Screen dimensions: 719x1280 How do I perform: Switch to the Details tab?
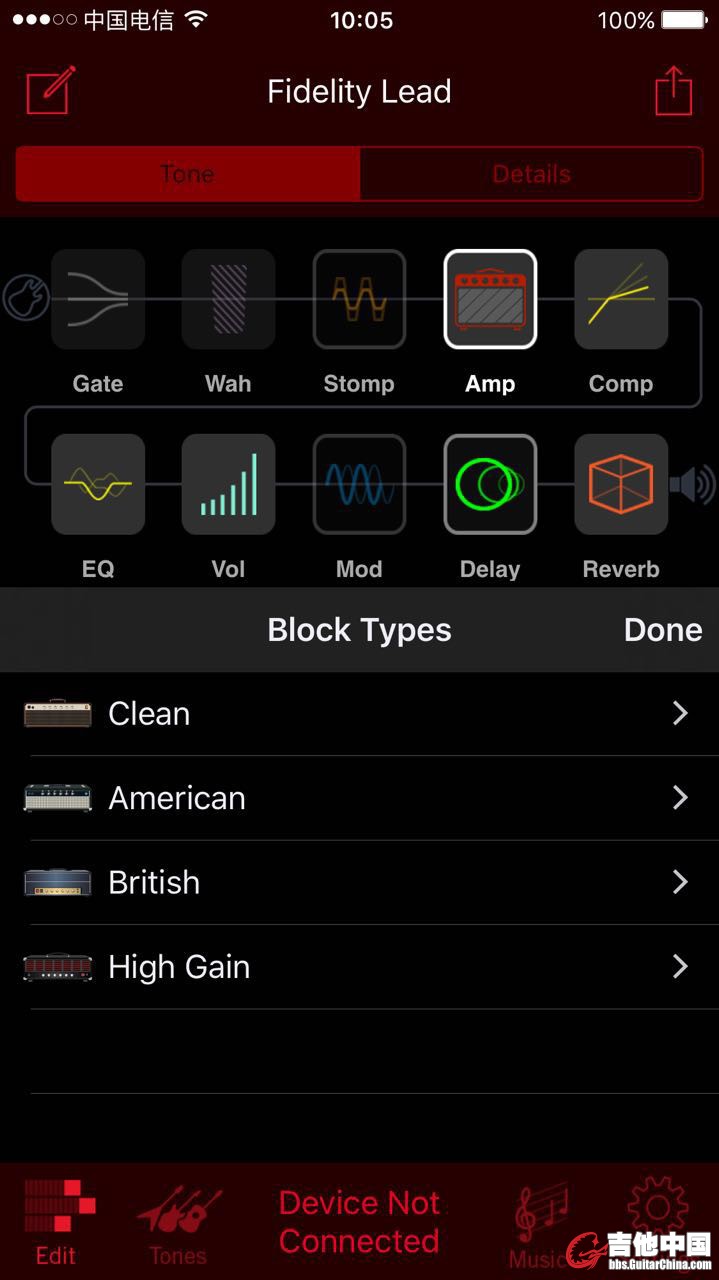531,174
